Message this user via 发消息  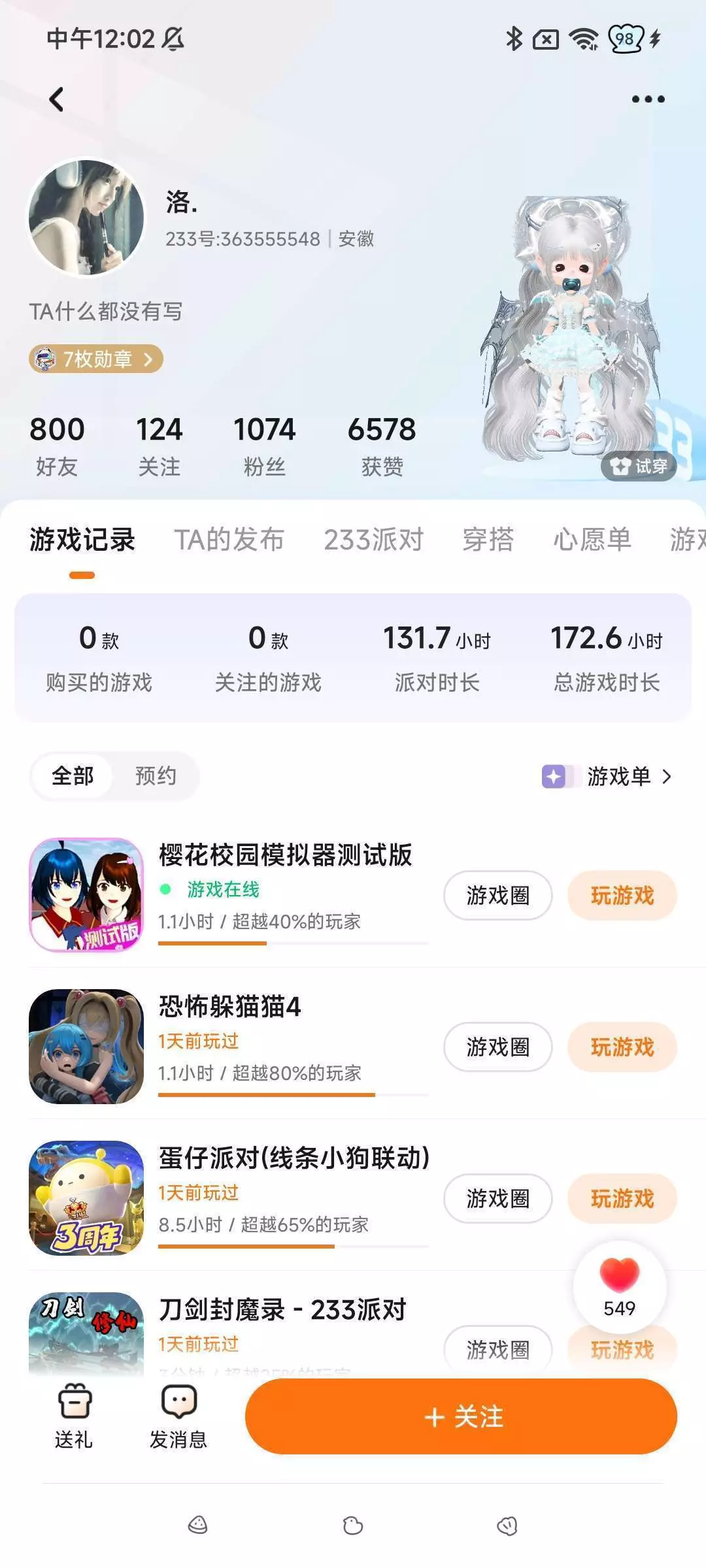pos(178,1416)
